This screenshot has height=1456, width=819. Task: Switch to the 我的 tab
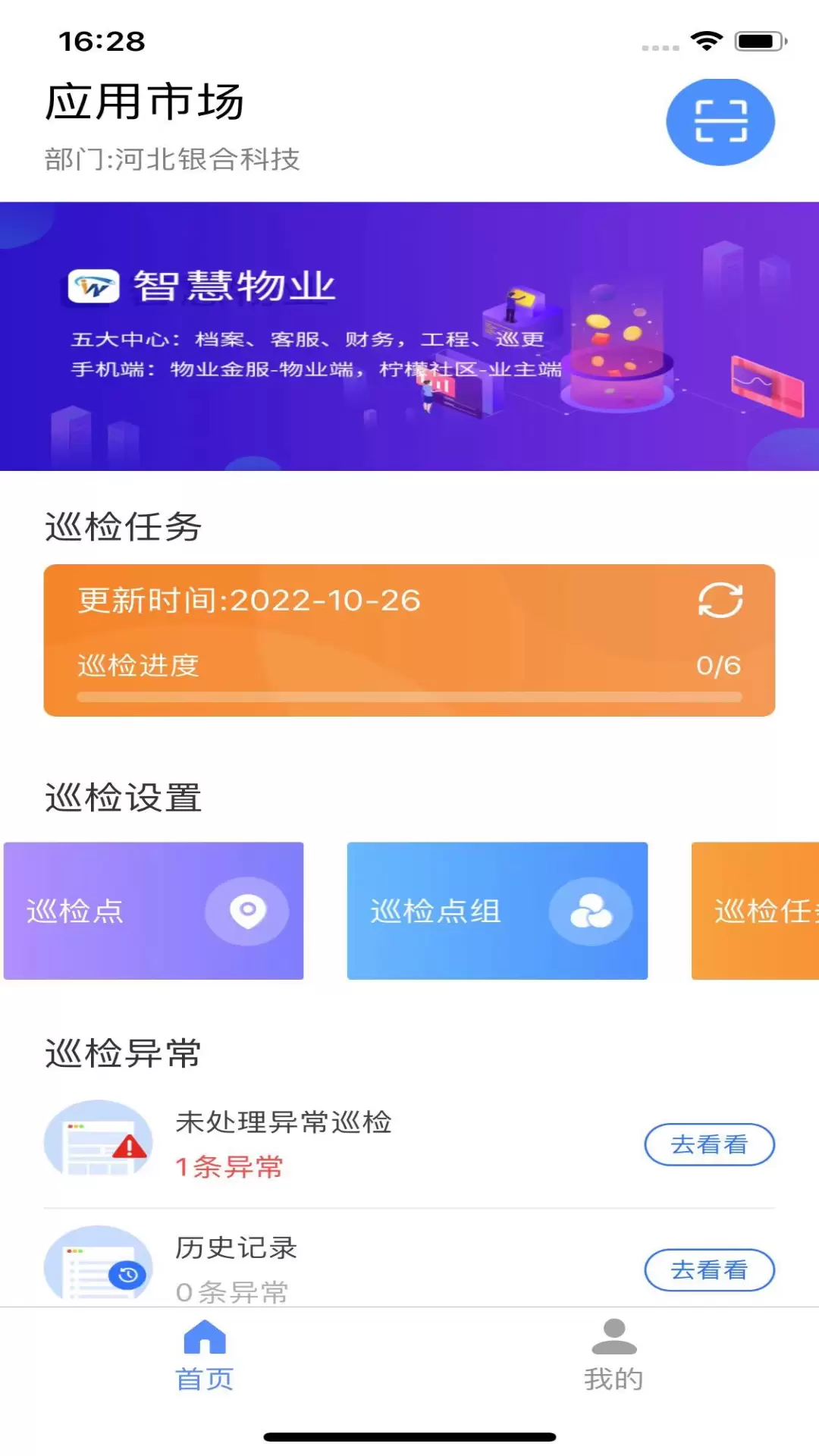point(614,1355)
